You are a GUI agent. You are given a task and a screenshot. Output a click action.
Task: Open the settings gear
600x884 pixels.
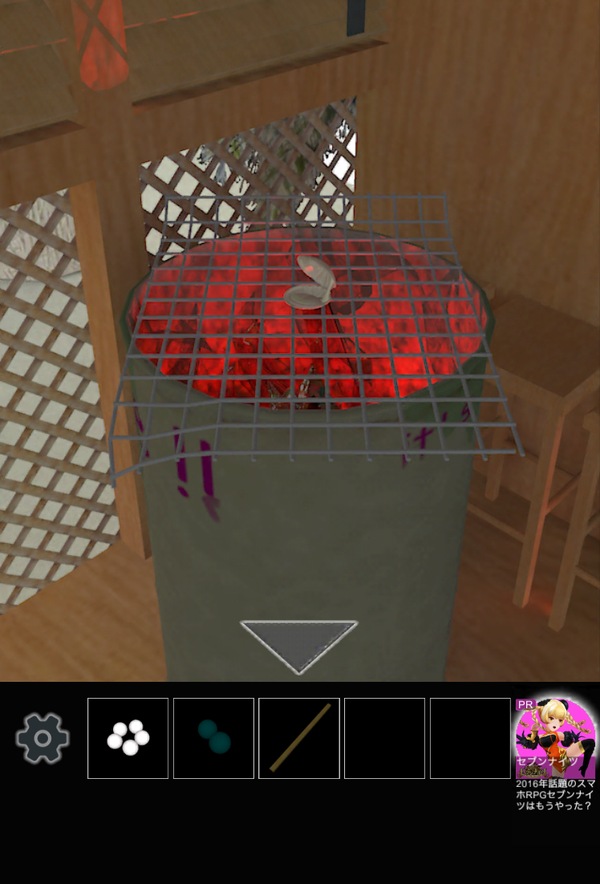click(42, 739)
